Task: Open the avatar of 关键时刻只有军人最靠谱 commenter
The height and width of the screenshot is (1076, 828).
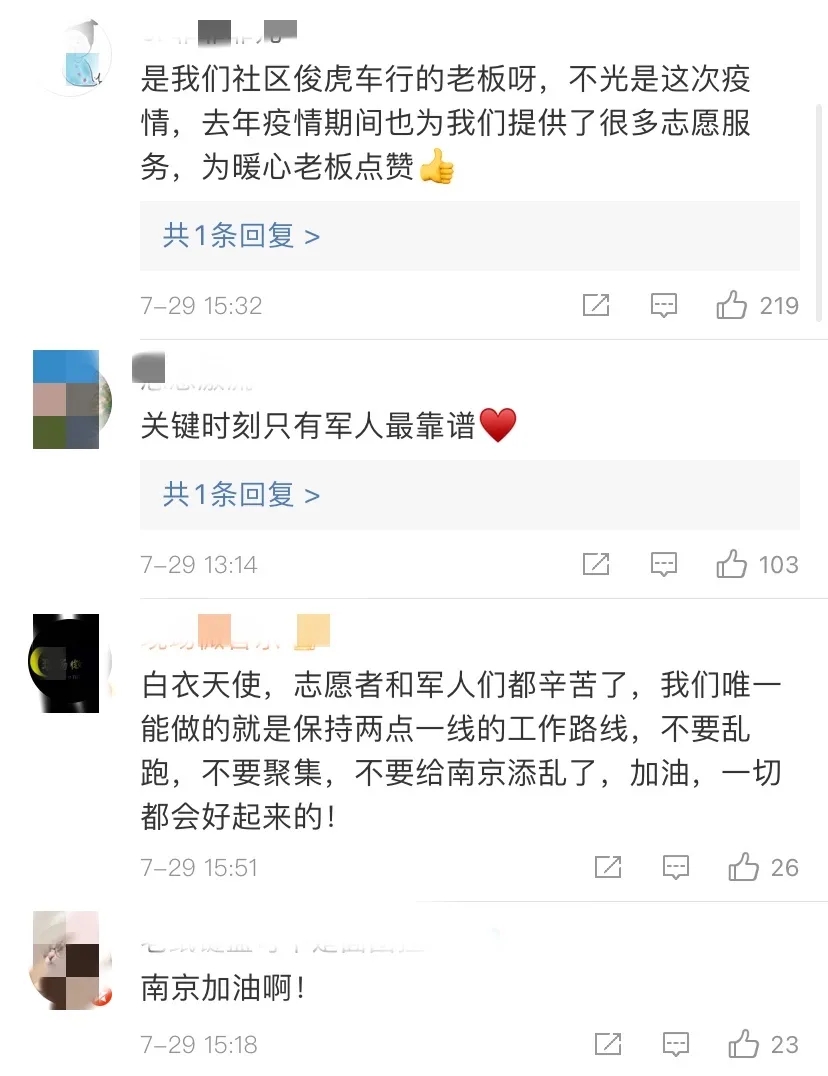Action: (x=66, y=399)
